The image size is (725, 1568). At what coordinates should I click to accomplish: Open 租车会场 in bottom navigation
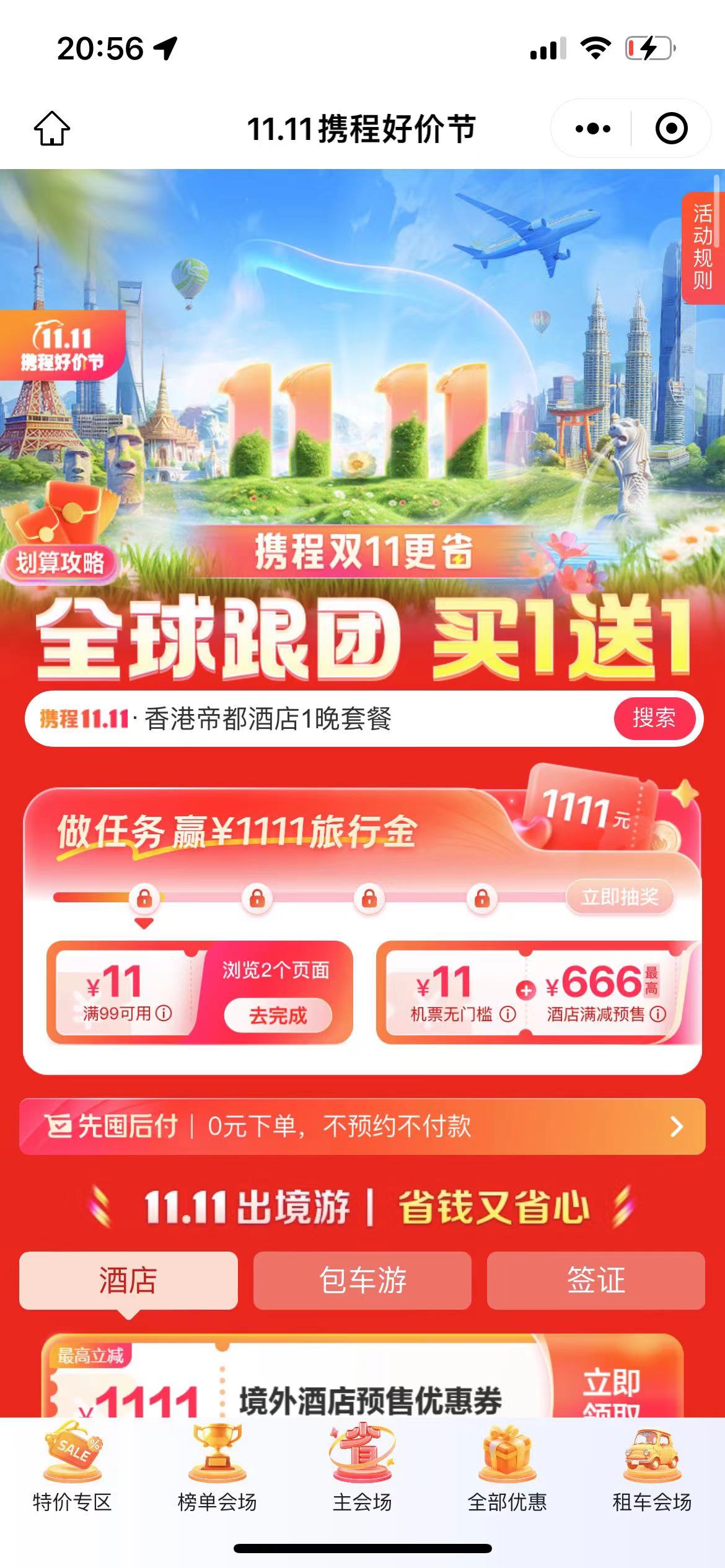pos(652,1469)
